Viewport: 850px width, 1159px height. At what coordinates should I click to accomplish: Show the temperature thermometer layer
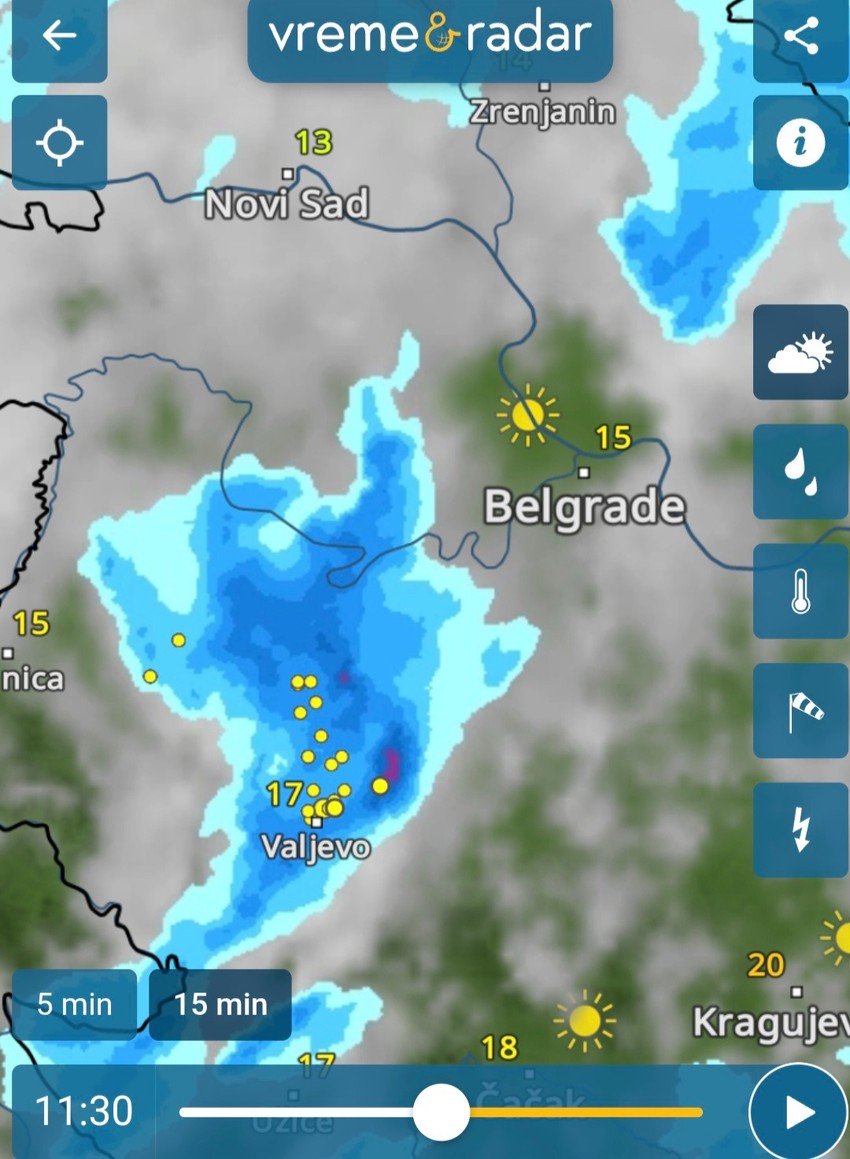coord(800,591)
